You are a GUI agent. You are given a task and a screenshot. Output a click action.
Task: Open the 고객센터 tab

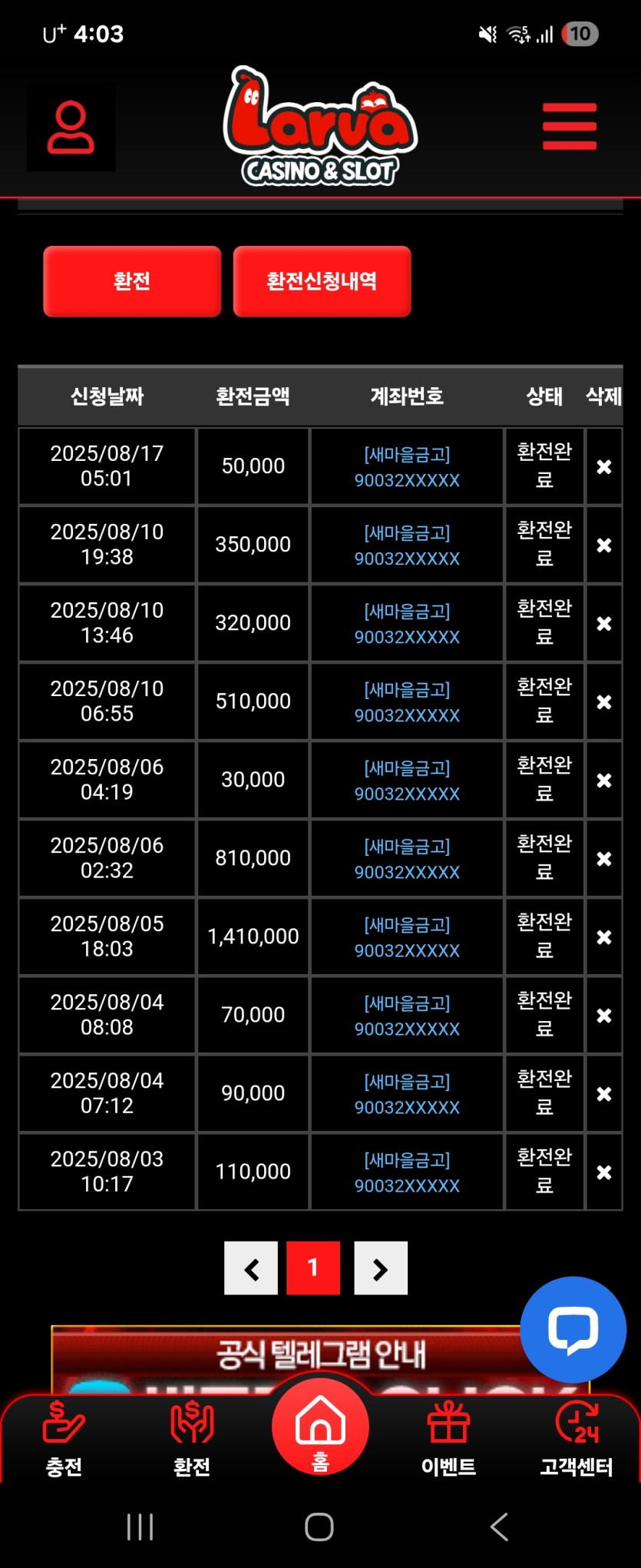[x=577, y=1438]
